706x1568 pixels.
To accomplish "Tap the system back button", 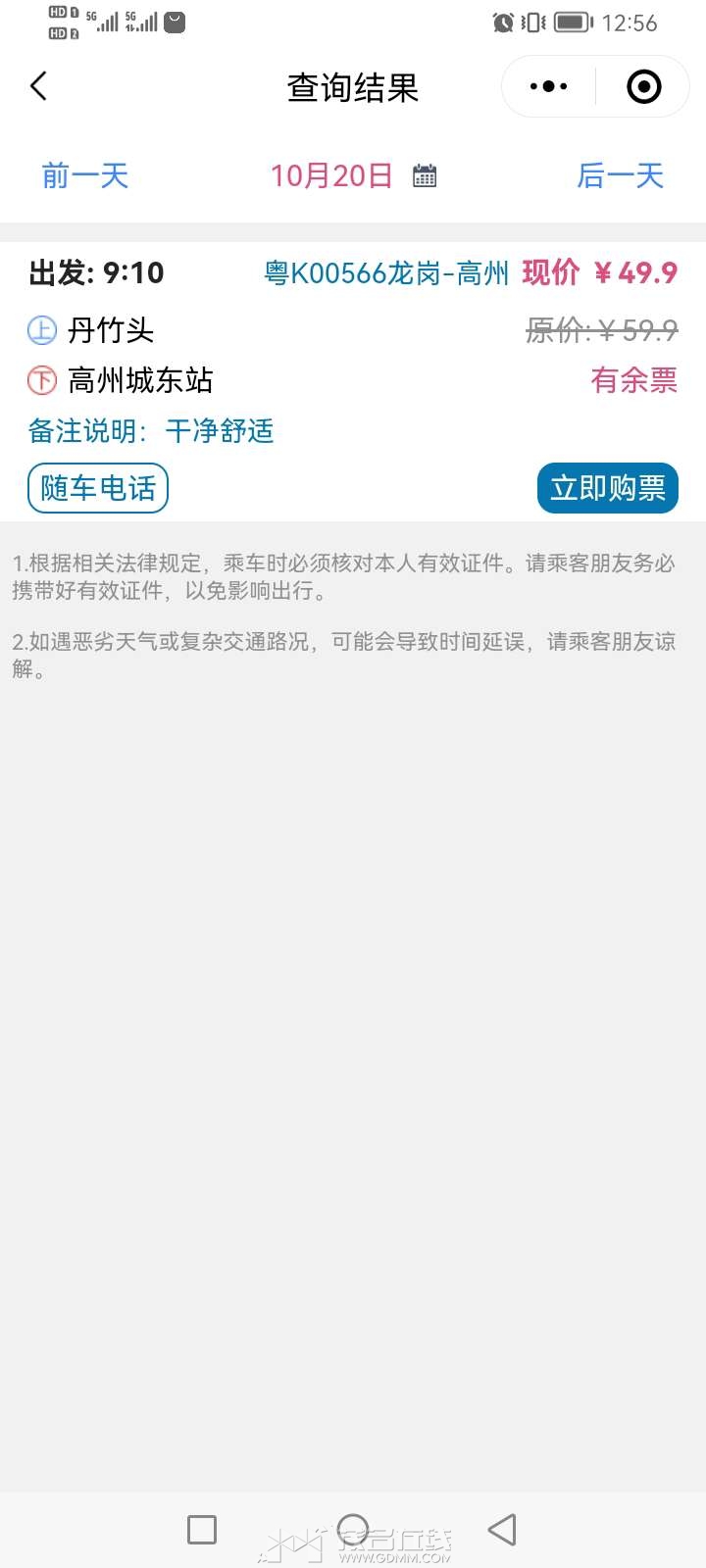I will pos(502,1530).
